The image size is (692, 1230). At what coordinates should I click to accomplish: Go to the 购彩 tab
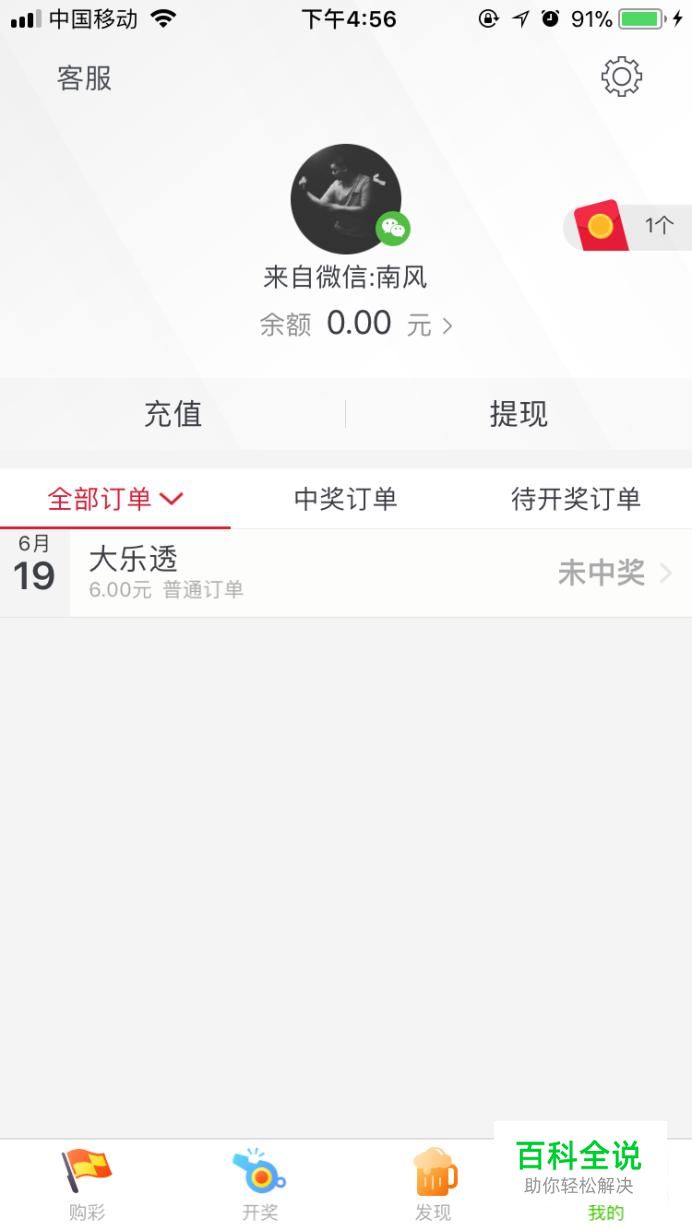[x=87, y=1184]
